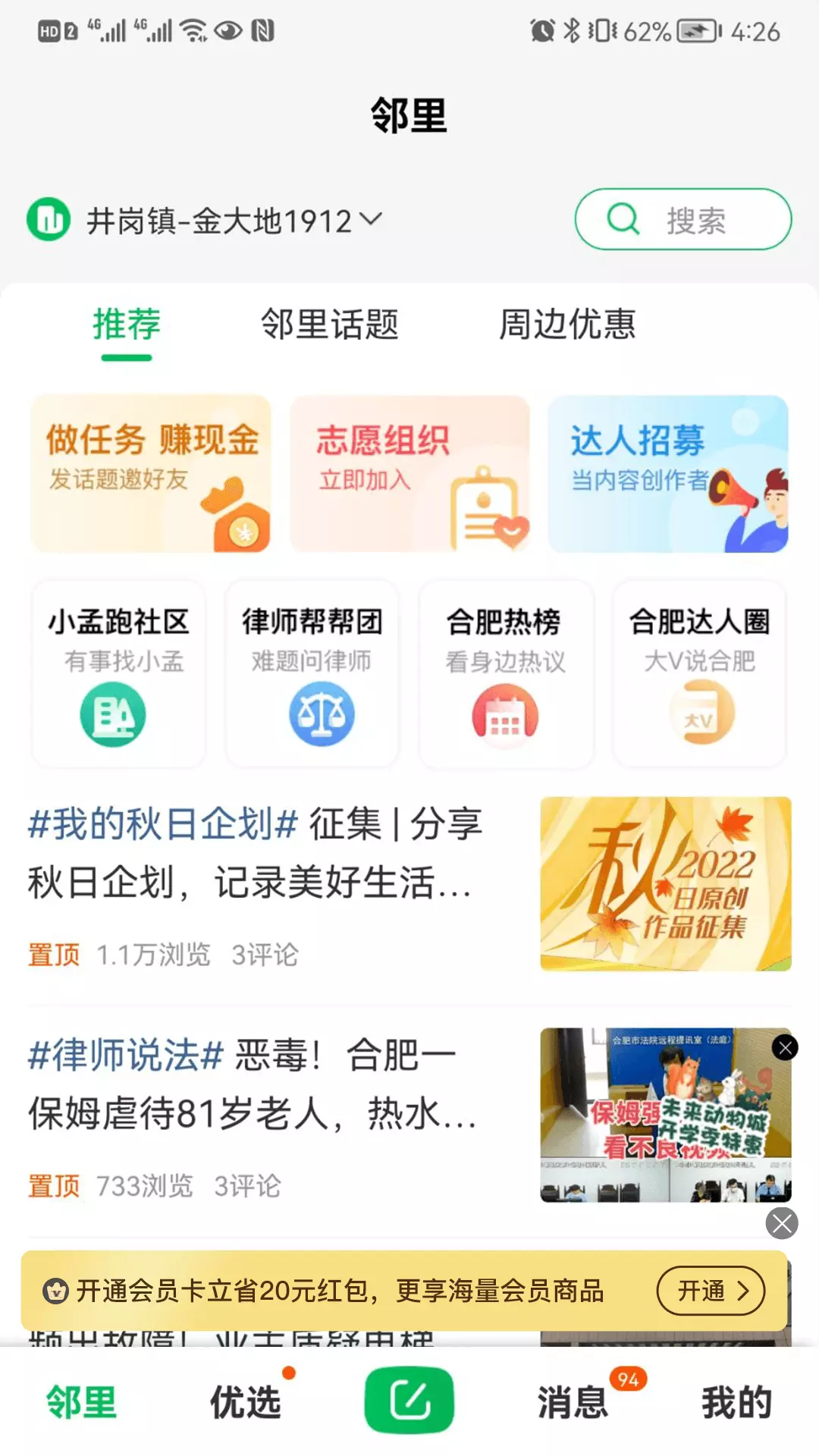Open 律师帮帮团 section
The width and height of the screenshot is (819, 1456).
[x=312, y=674]
